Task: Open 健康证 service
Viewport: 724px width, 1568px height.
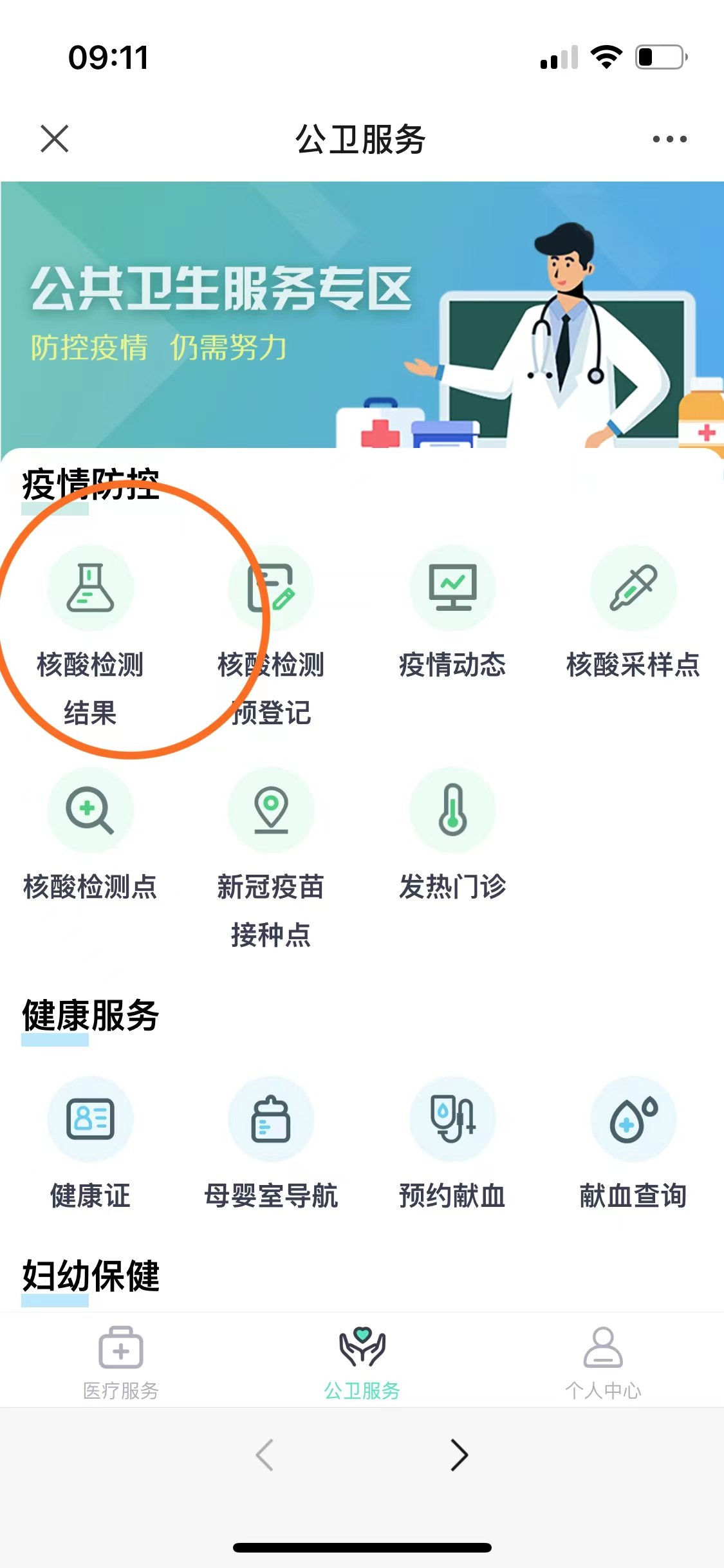Action: coord(90,1120)
